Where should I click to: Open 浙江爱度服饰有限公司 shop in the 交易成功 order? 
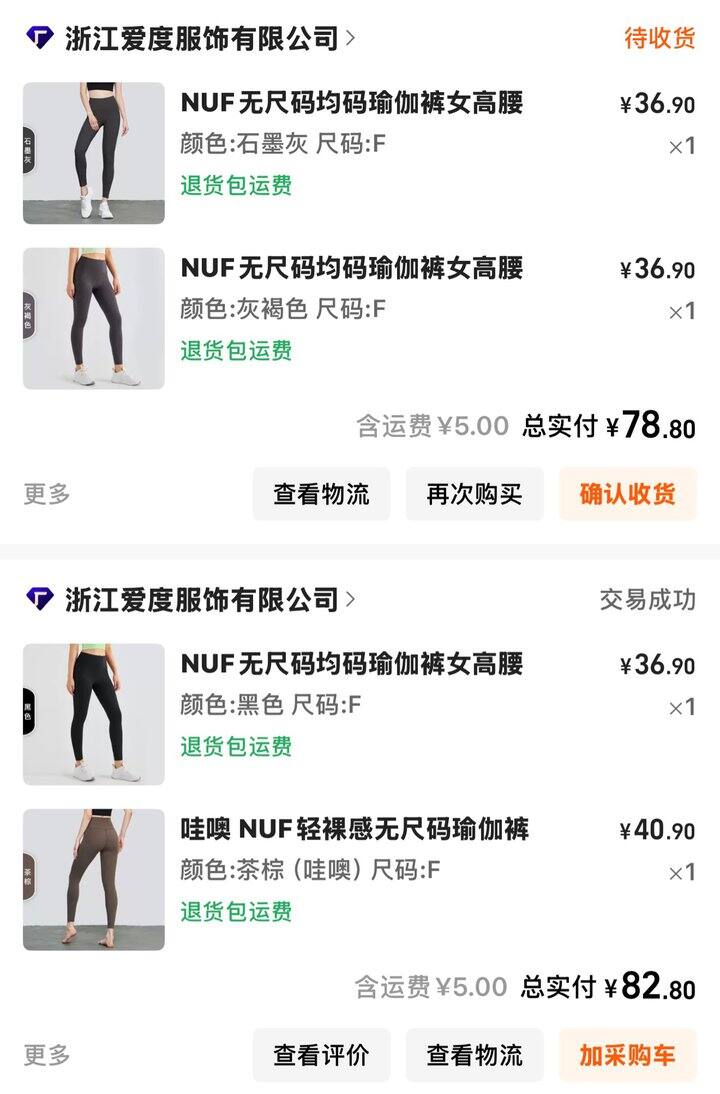[x=202, y=599]
